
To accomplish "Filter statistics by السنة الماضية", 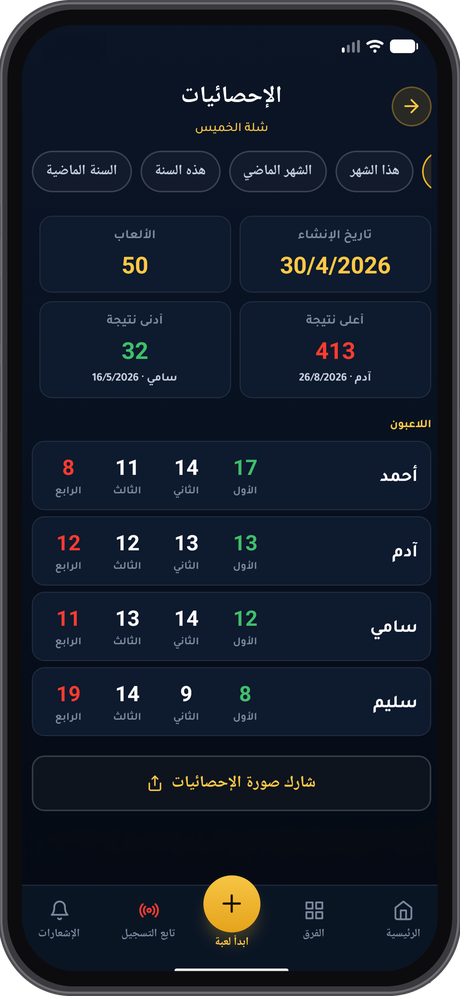I will coord(81,171).
